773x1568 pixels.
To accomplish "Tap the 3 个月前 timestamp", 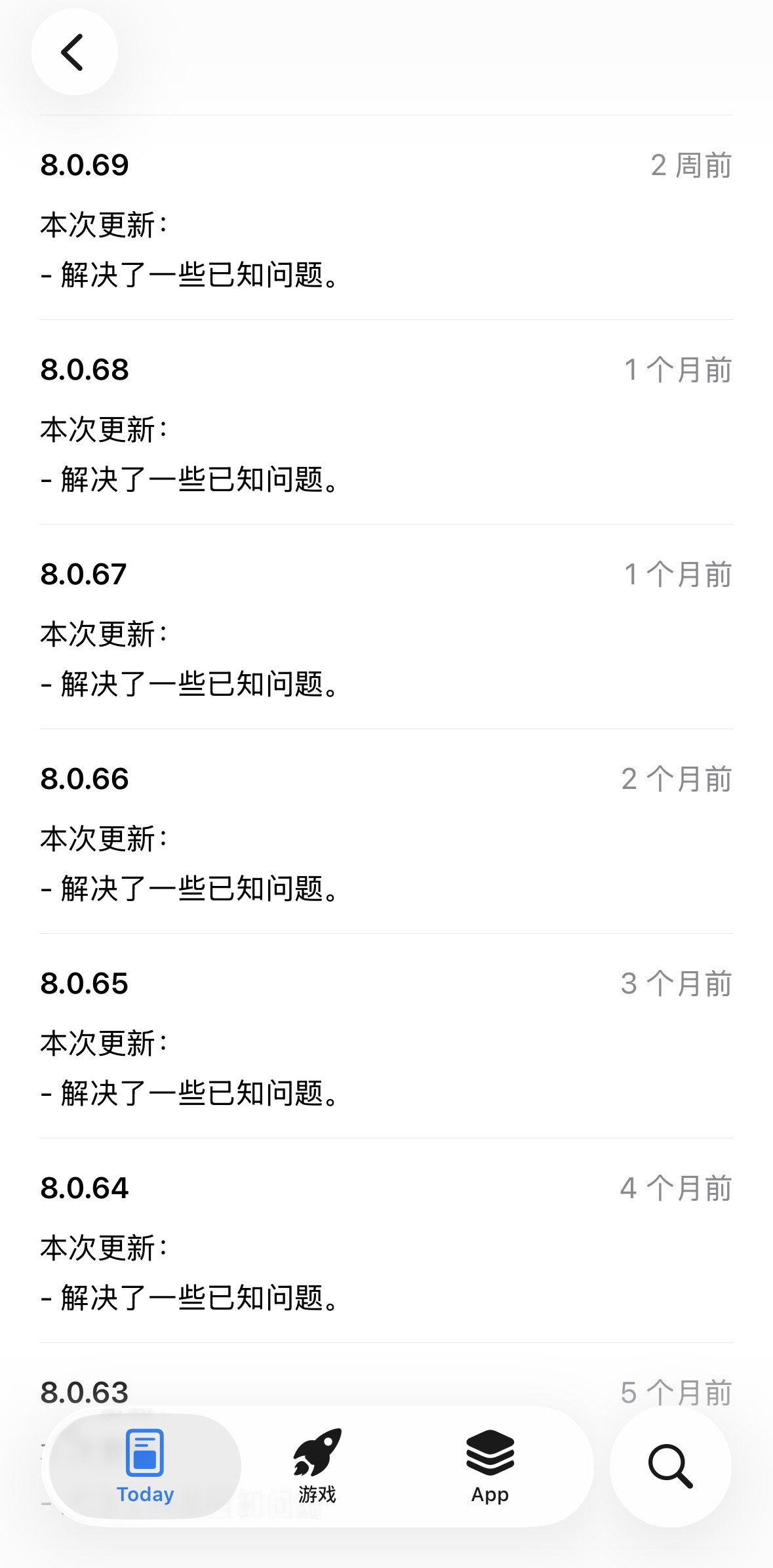I will 678,983.
